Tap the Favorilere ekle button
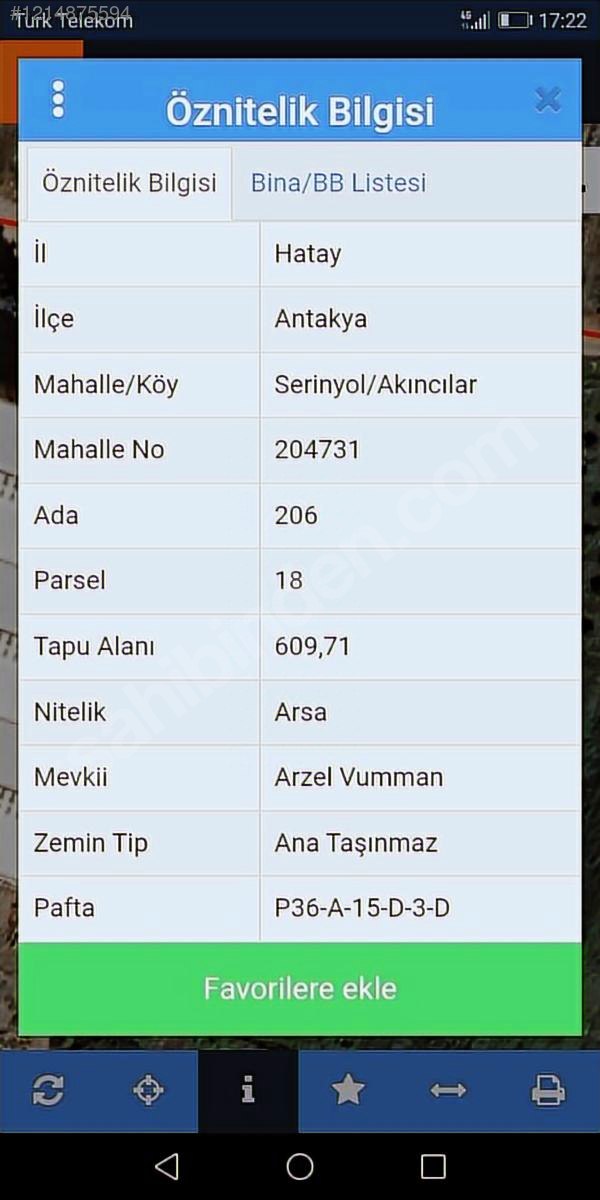 tap(300, 989)
